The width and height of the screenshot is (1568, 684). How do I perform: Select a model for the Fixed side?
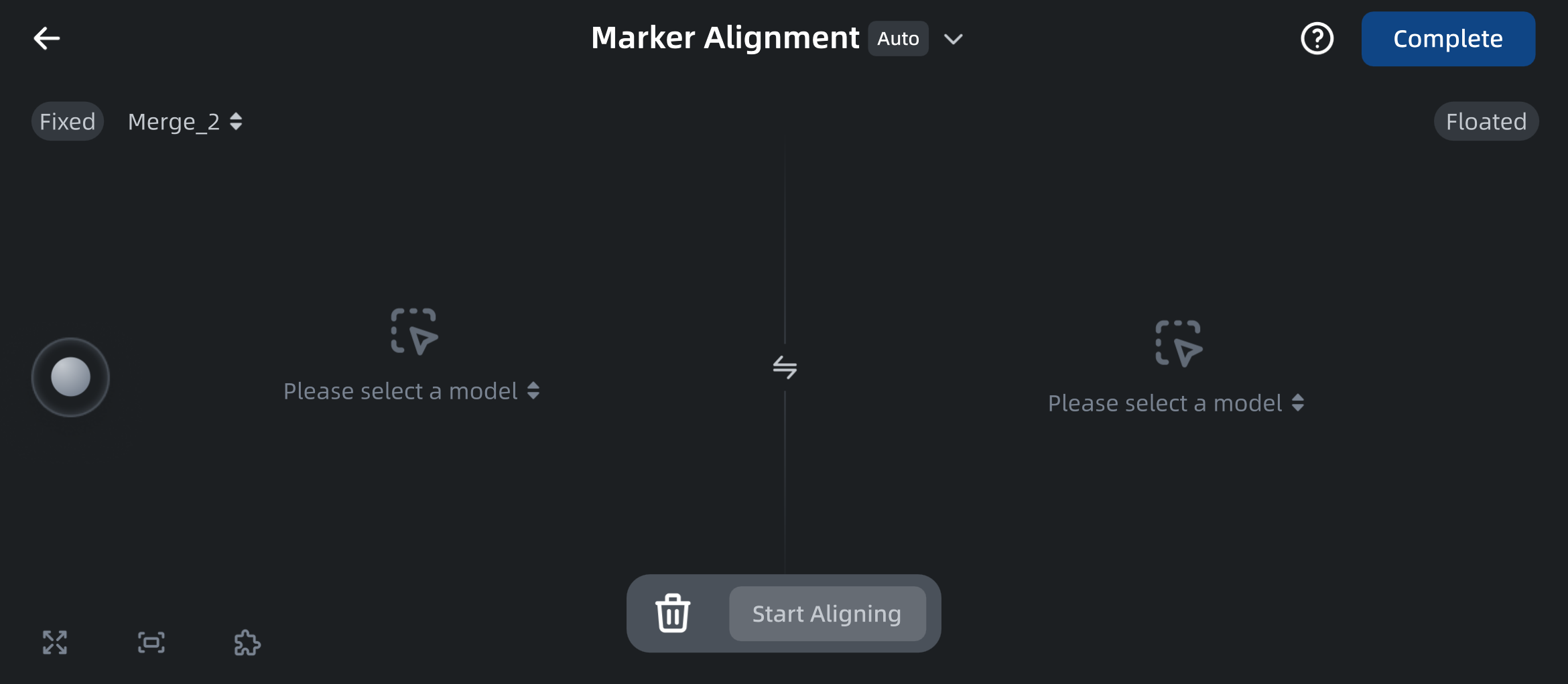click(411, 391)
